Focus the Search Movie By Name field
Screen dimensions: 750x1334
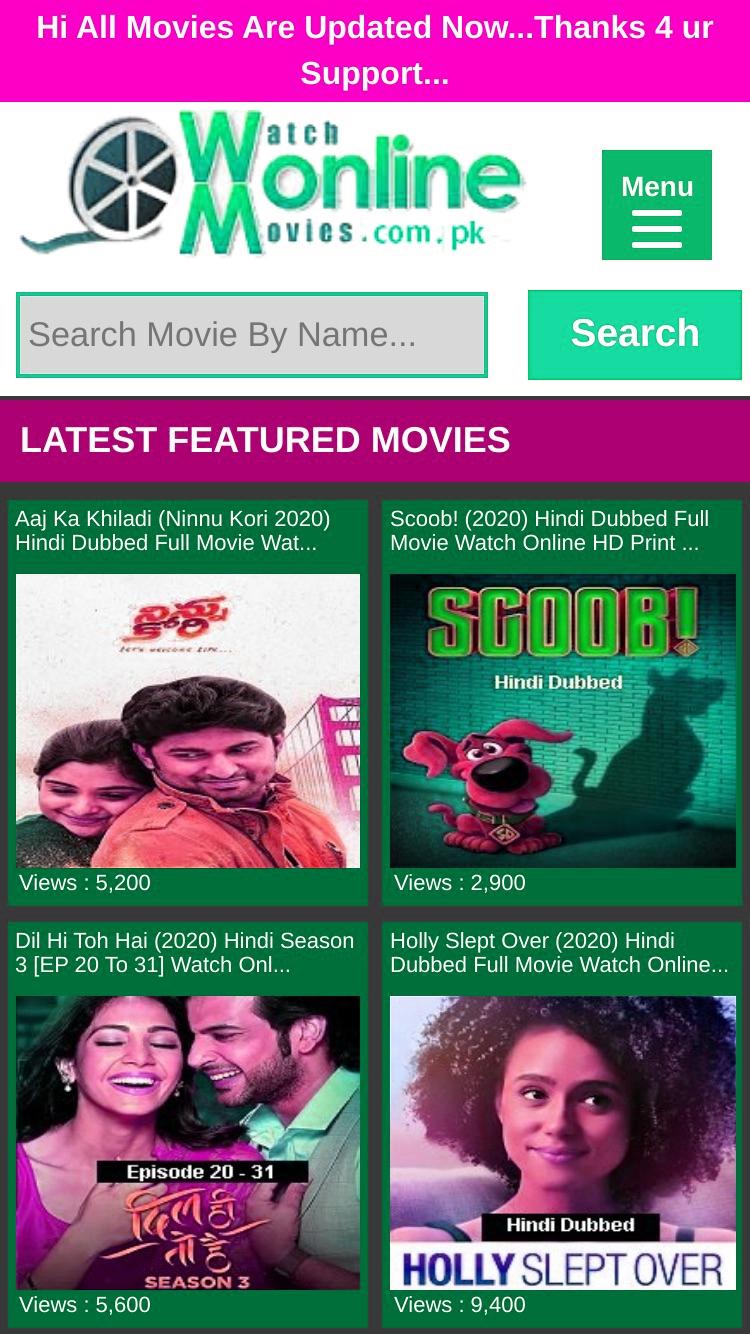click(x=252, y=335)
